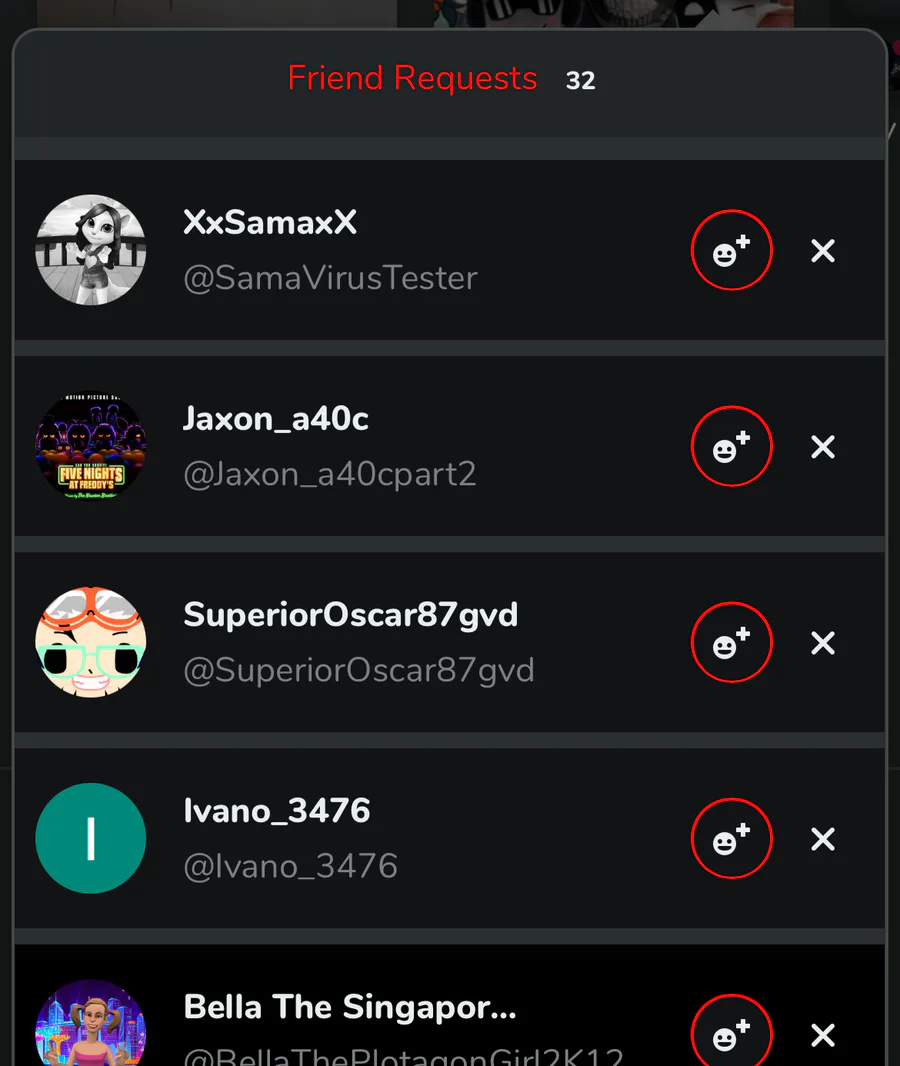Reject SuperiorOscar87gvd's friend request
Viewport: 900px width, 1066px height.
tap(823, 643)
